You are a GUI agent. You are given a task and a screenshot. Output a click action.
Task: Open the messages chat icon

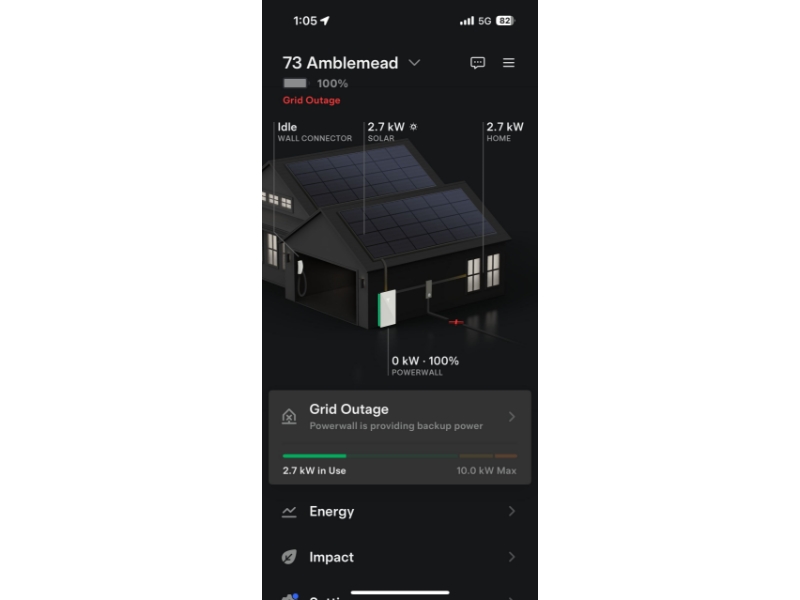coord(478,63)
